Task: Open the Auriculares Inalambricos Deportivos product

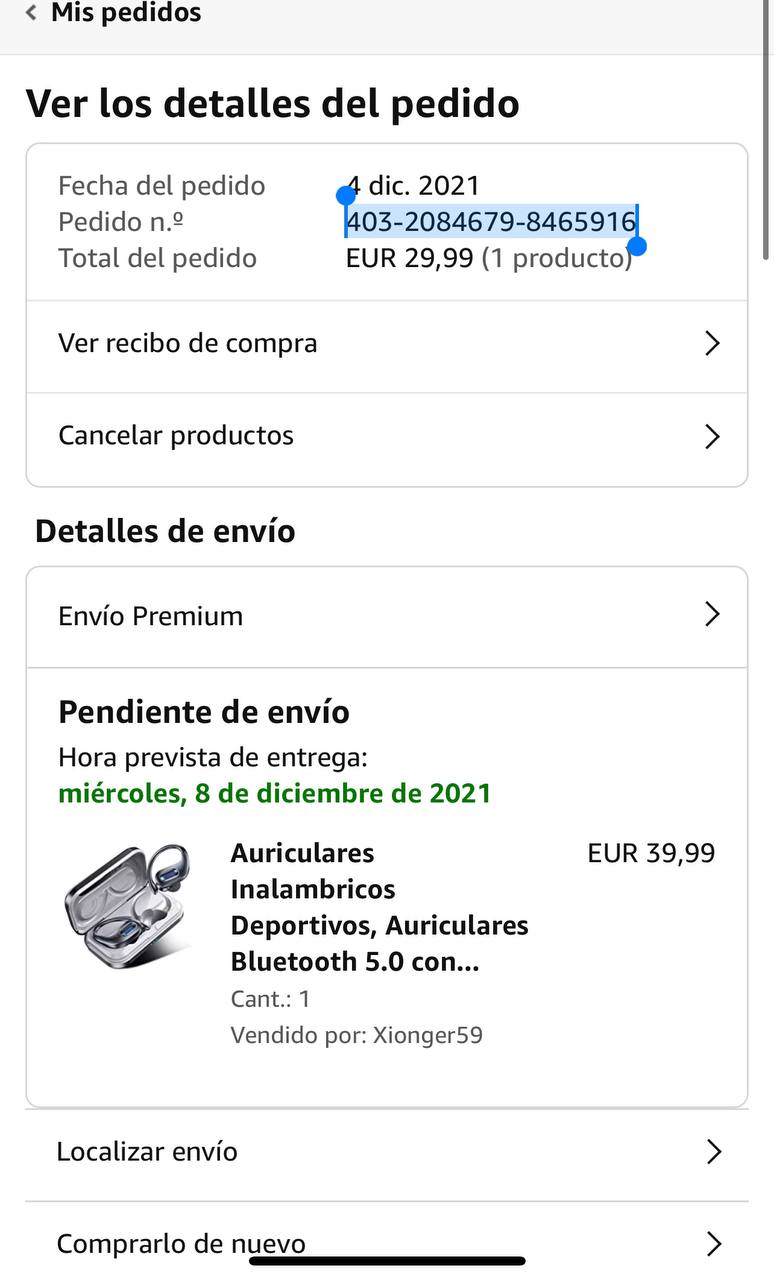Action: pos(378,907)
